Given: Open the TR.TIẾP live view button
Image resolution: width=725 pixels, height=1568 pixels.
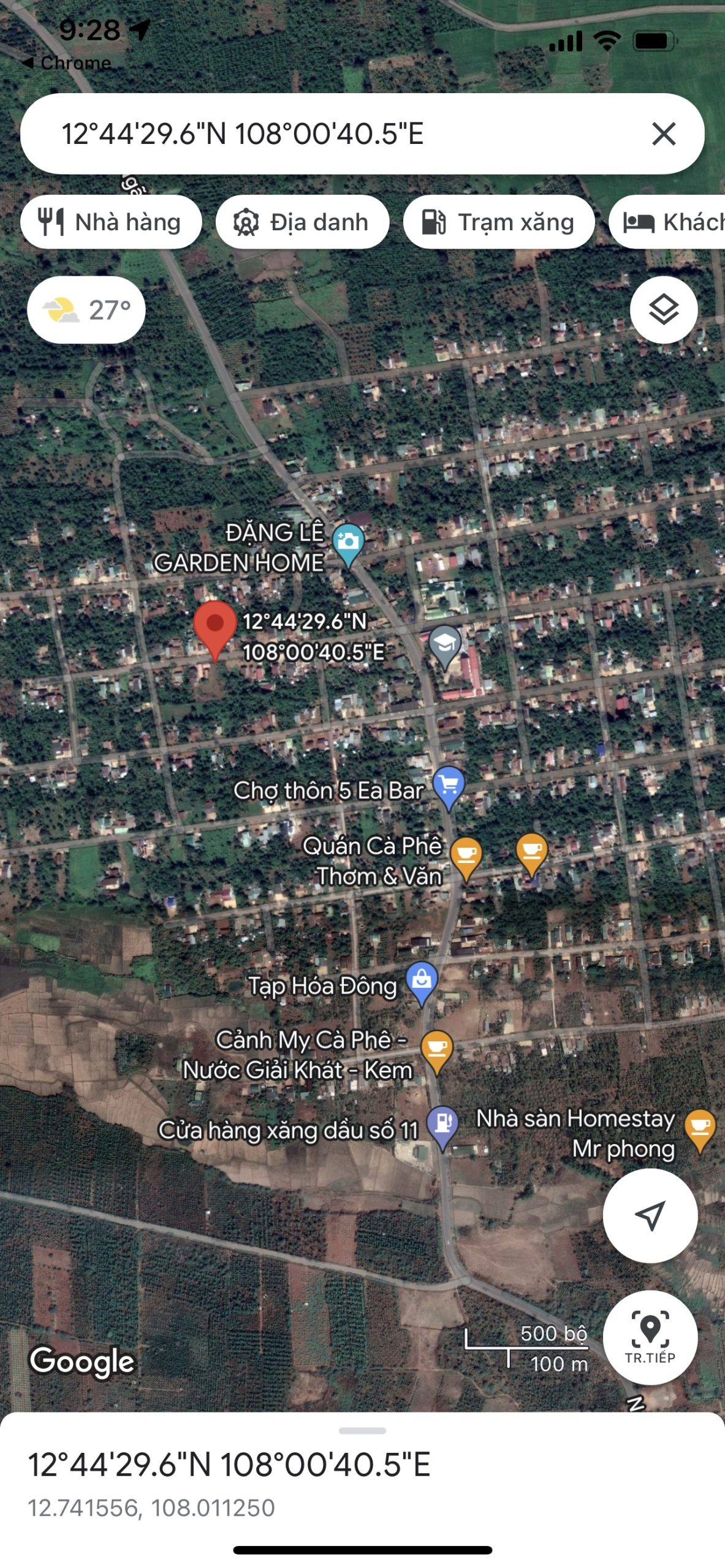Looking at the screenshot, I should tap(650, 1338).
